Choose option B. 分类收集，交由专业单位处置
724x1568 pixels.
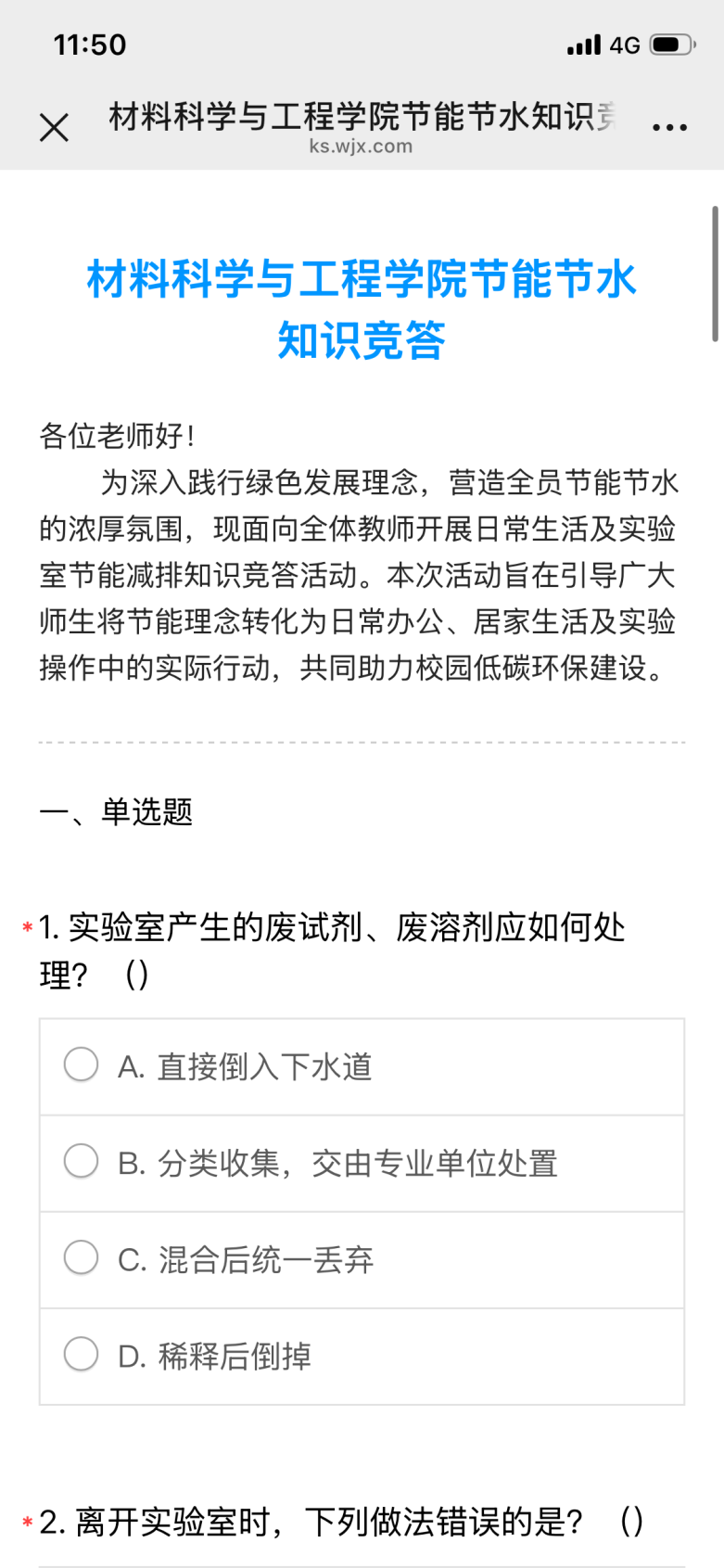tap(82, 1161)
